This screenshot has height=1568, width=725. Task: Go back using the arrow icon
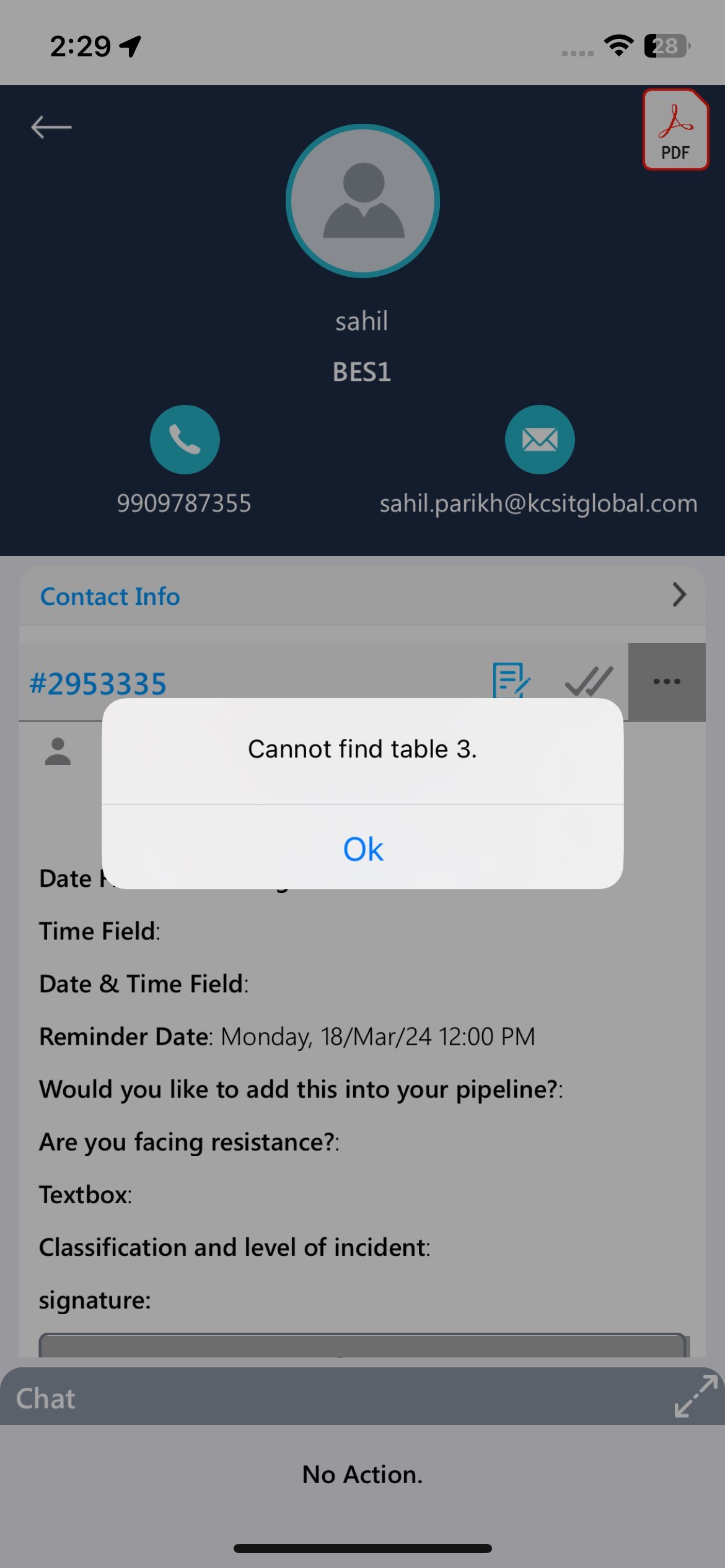[x=51, y=127]
